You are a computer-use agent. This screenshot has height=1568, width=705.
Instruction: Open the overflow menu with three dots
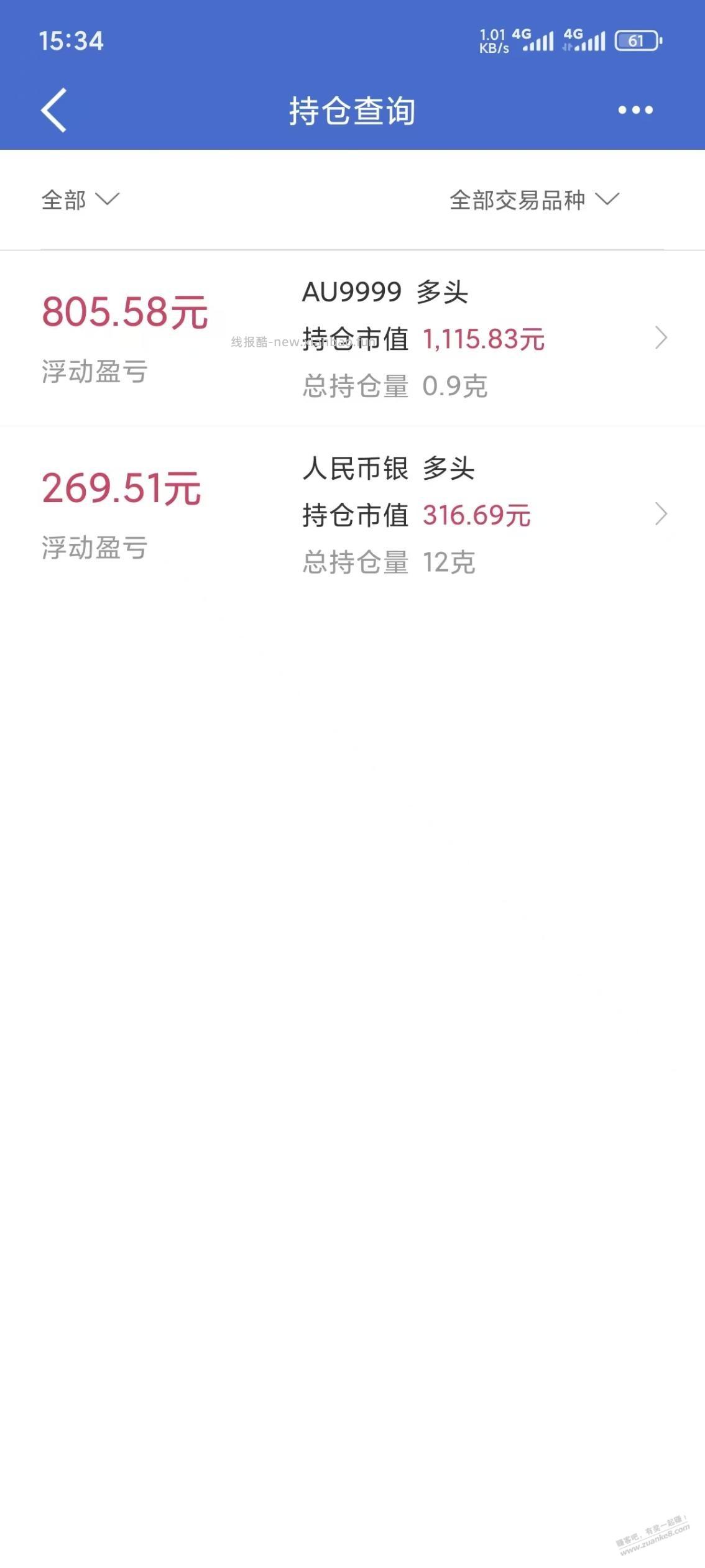635,111
